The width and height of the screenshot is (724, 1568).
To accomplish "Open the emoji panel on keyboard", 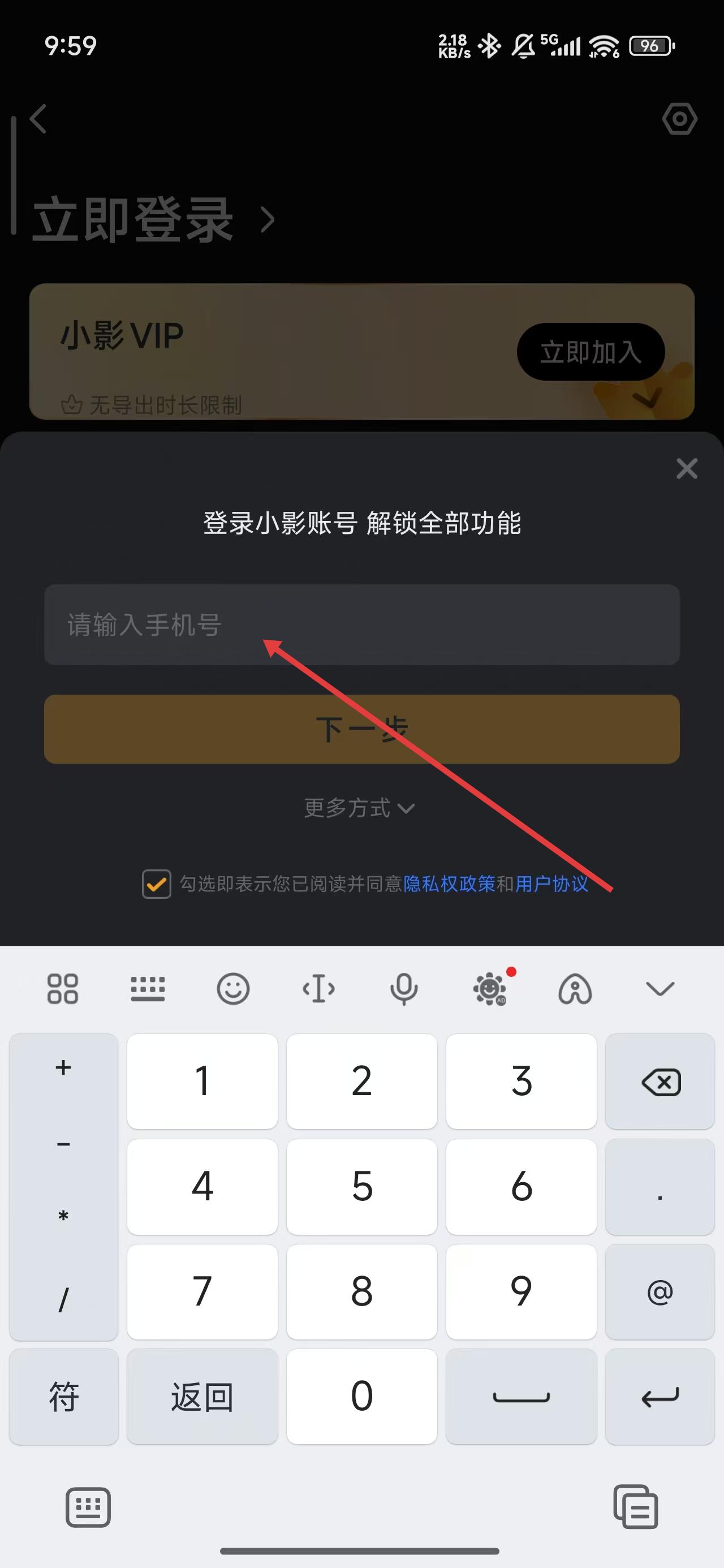I will point(233,989).
